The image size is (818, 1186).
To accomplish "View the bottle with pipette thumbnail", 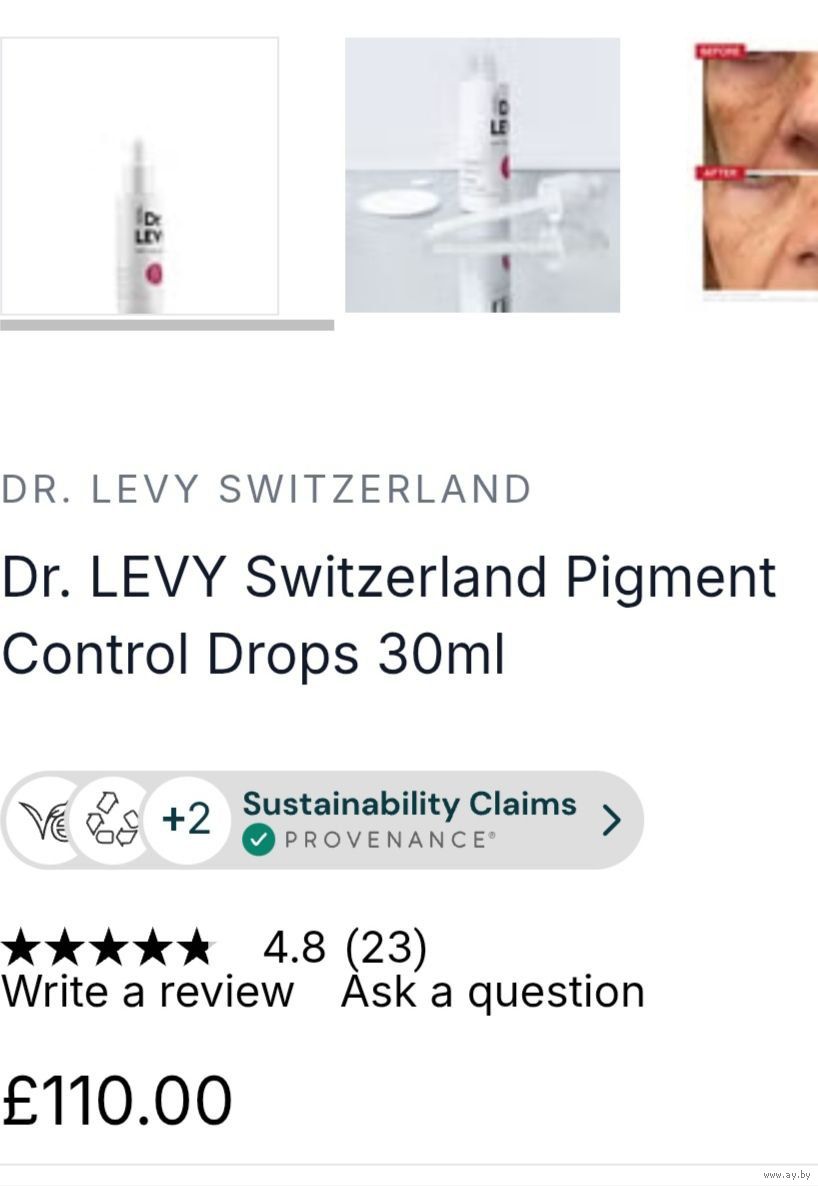I will [482, 176].
